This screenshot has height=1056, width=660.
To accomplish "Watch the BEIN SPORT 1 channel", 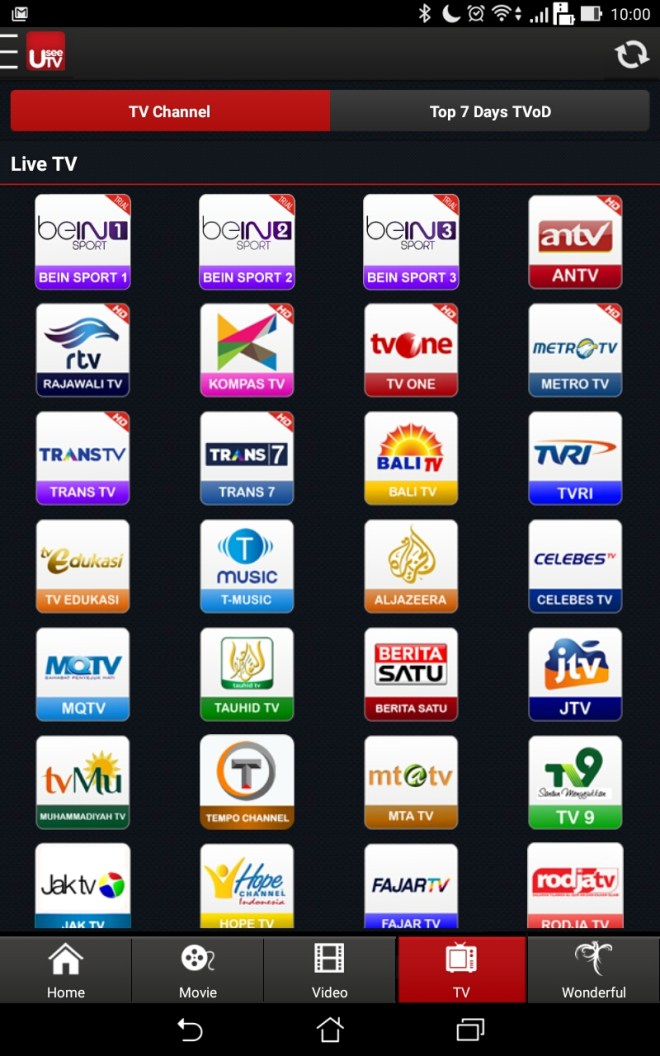I will [x=83, y=241].
